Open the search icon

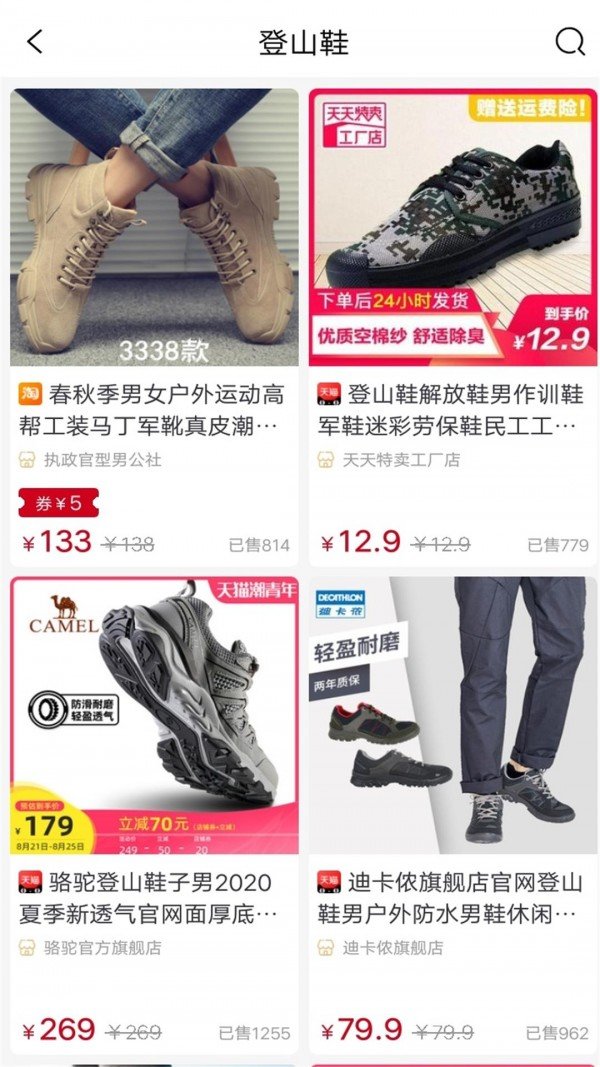569,42
